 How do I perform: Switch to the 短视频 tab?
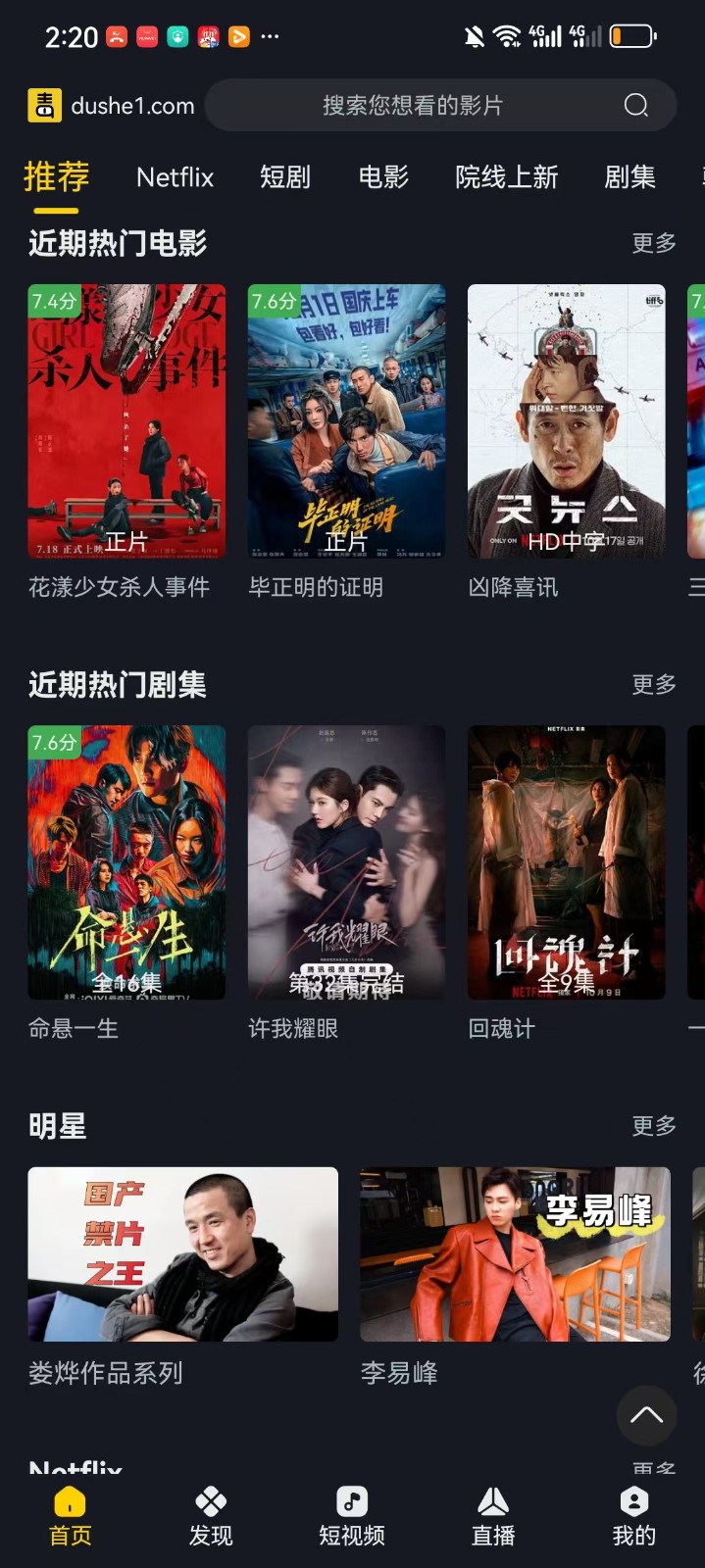click(x=352, y=1516)
